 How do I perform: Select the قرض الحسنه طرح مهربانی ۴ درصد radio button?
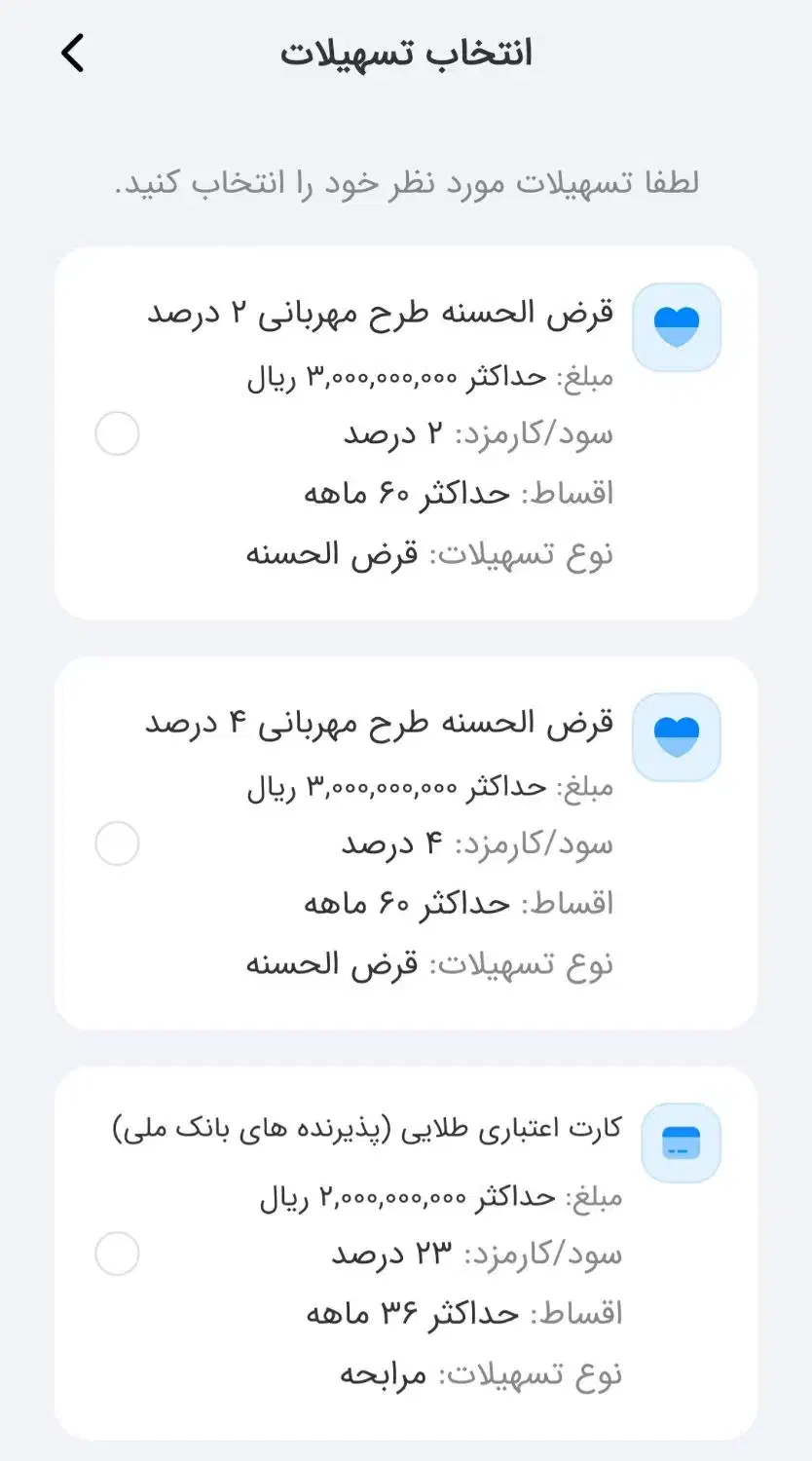pyautogui.click(x=117, y=843)
